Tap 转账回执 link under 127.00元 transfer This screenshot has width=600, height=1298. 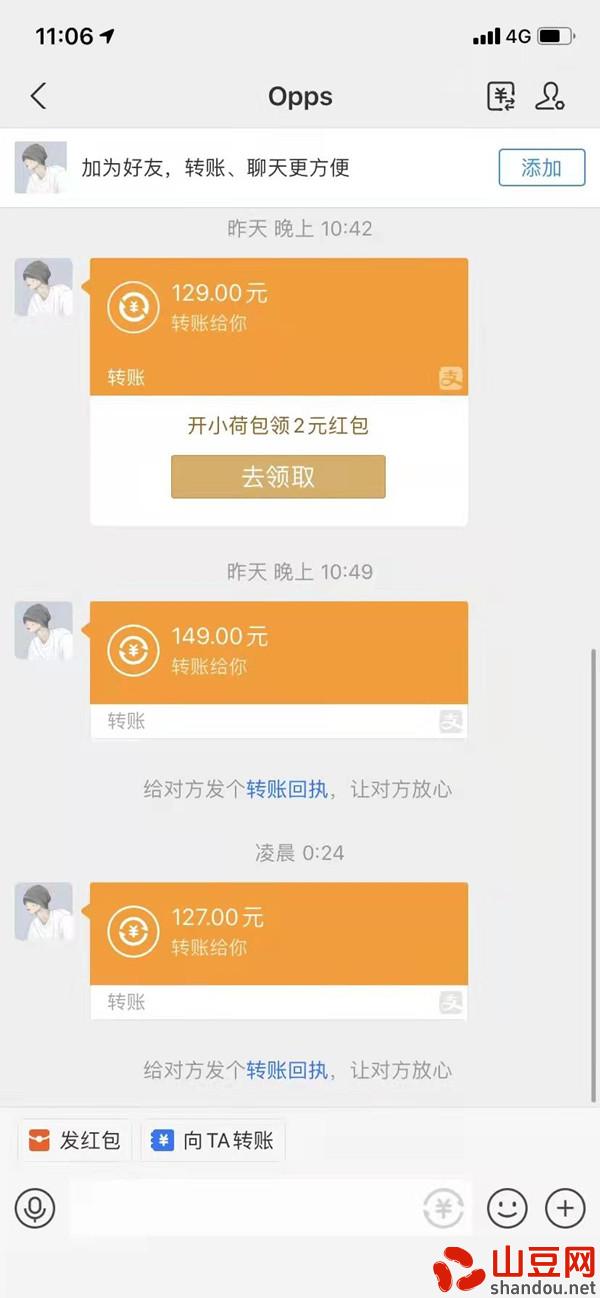coord(287,1070)
